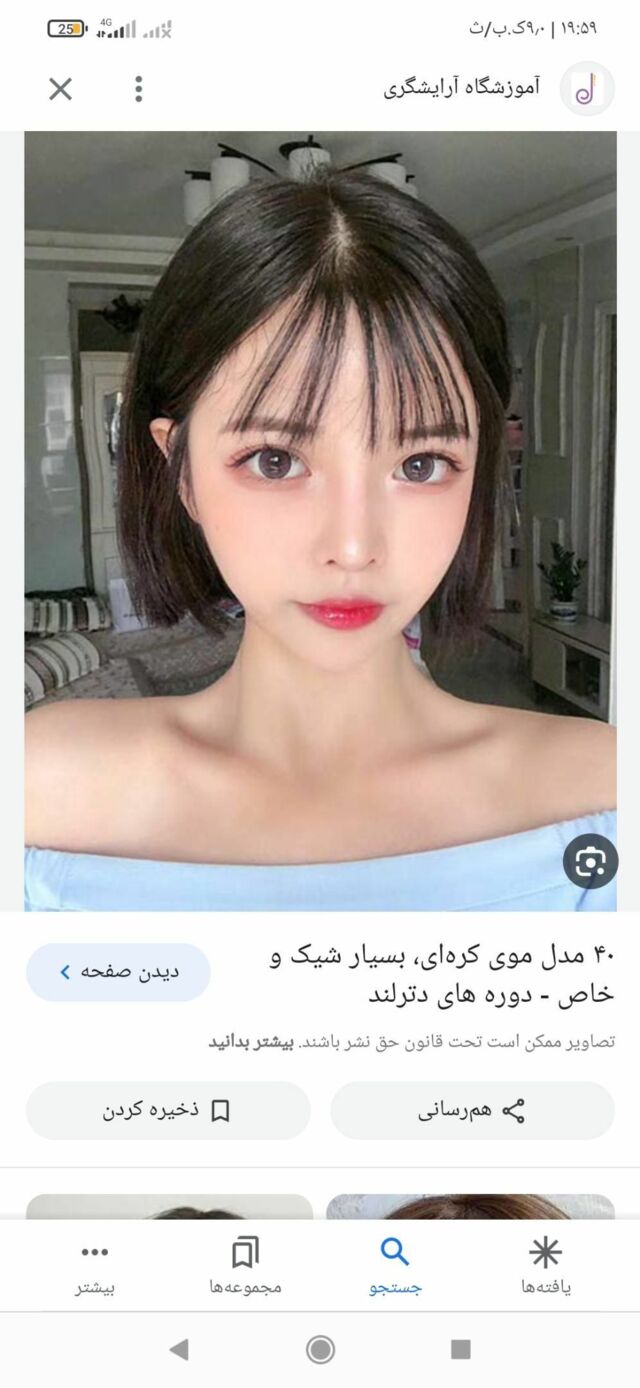The height and width of the screenshot is (1388, 640).
Task: Search this image with Lens icon
Action: click(590, 861)
